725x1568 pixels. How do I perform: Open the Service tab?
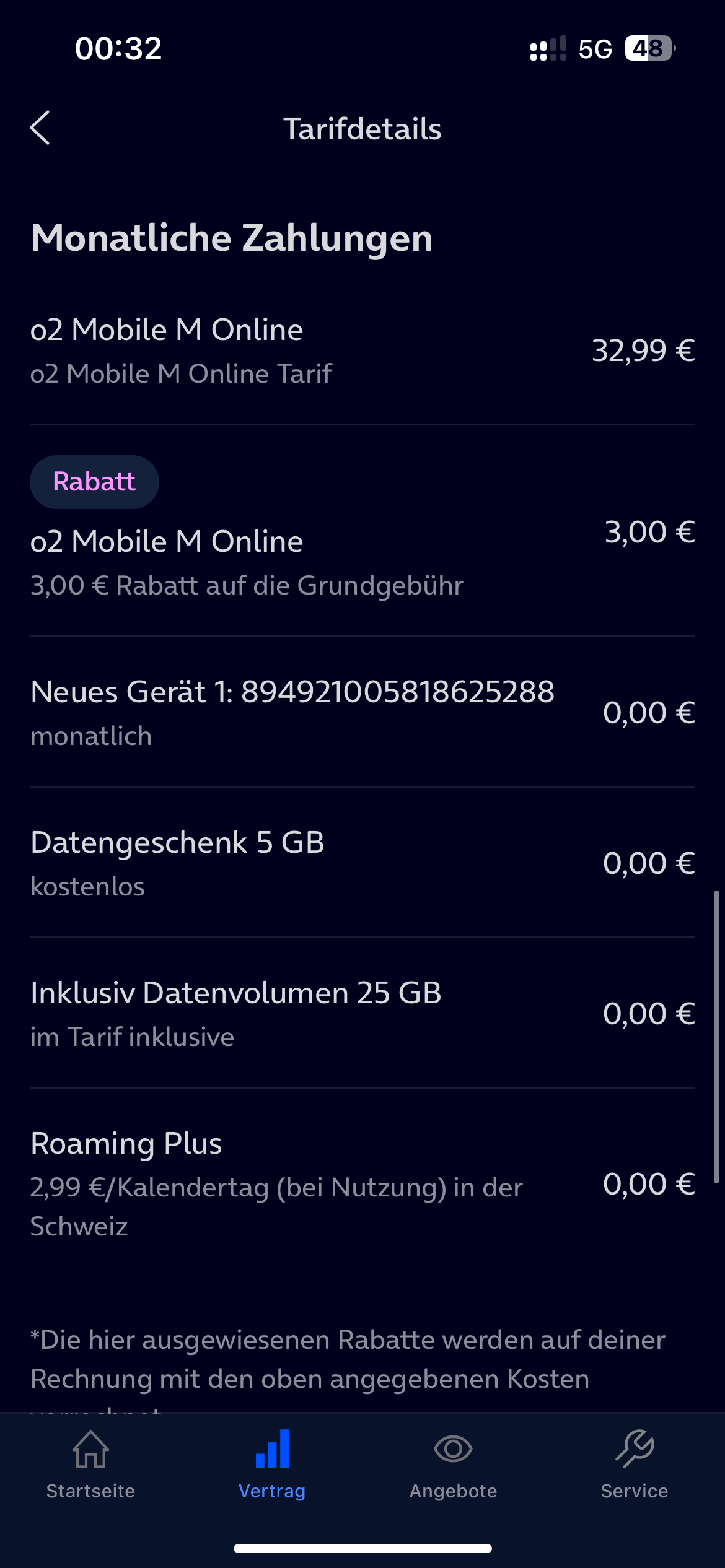635,1465
